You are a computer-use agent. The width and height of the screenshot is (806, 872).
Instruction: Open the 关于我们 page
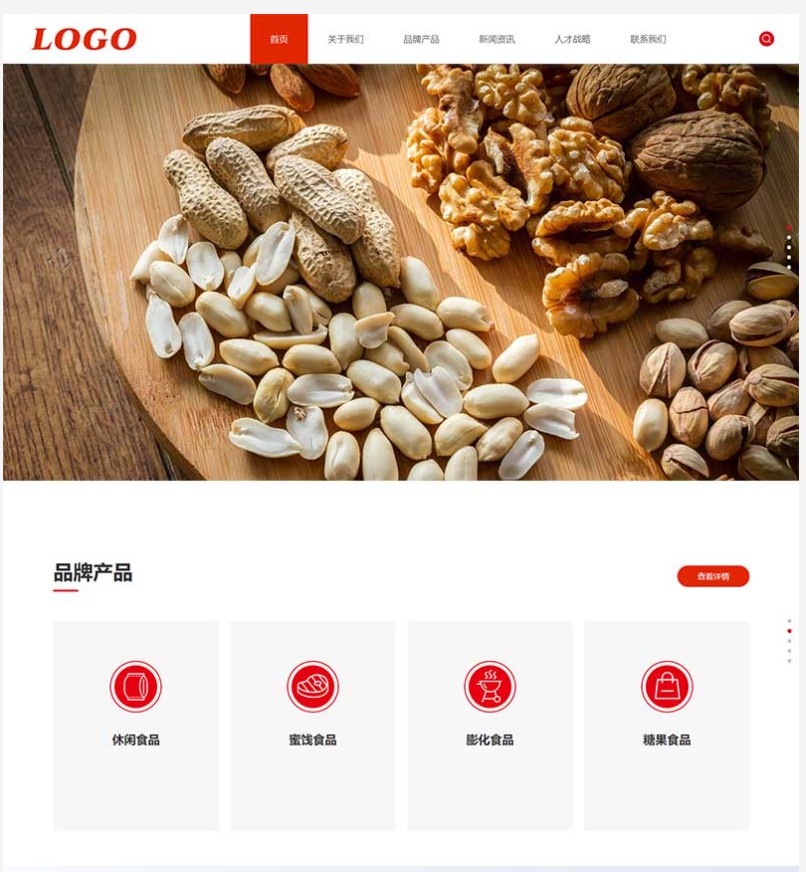coord(345,39)
